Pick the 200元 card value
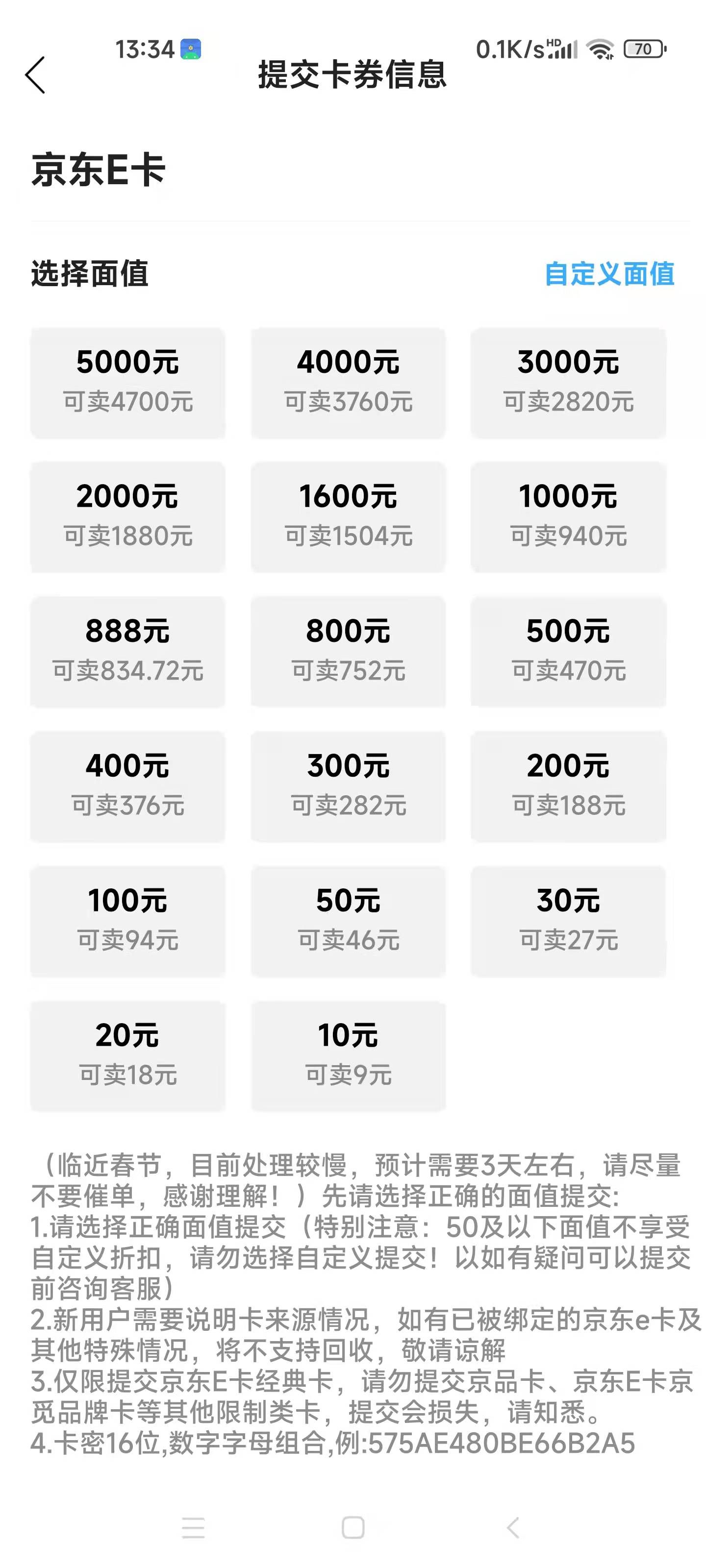Viewport: 706px width, 1568px height. click(x=568, y=786)
